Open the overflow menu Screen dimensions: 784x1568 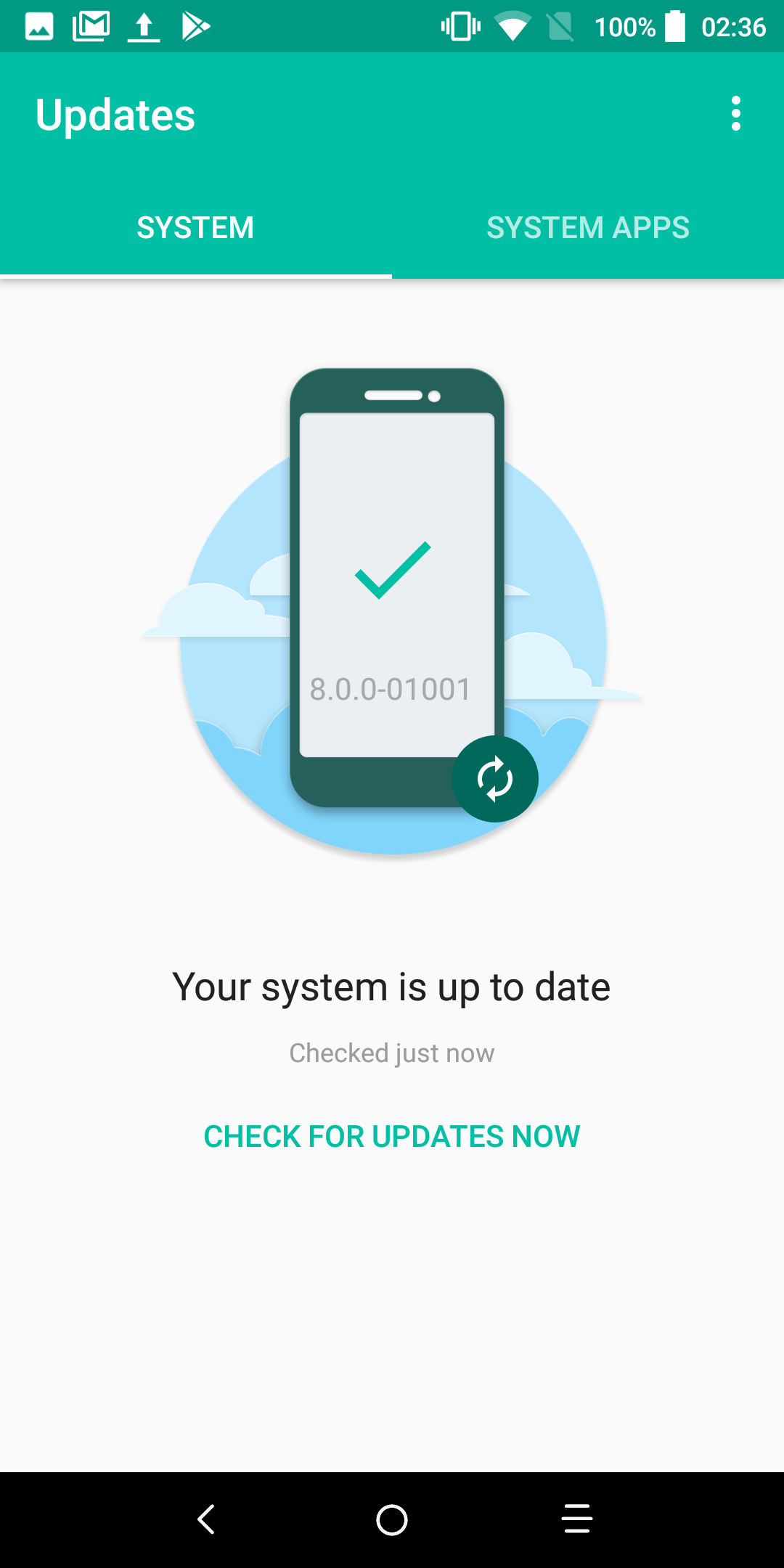[x=735, y=114]
